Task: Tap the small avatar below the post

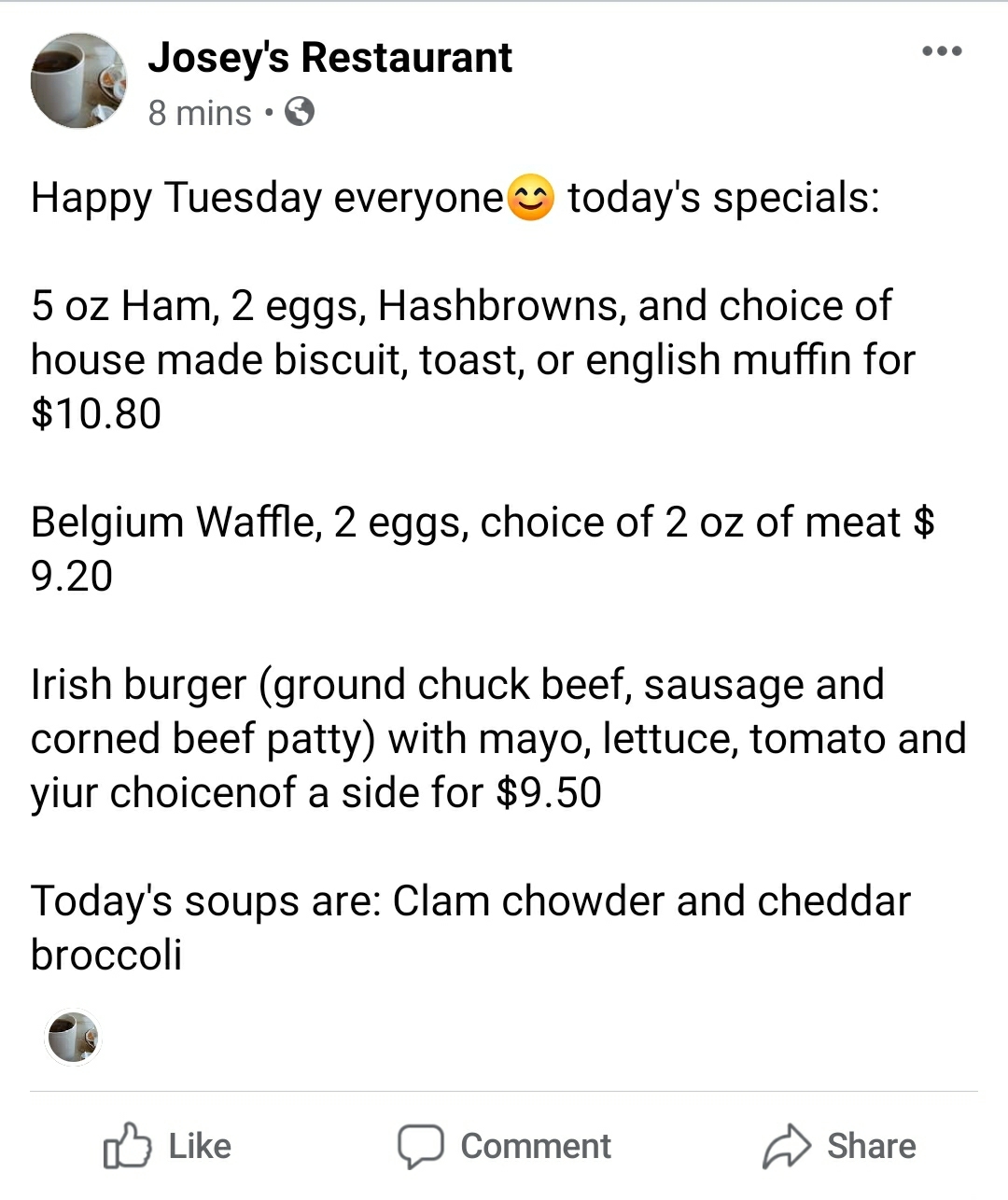Action: tap(73, 1037)
